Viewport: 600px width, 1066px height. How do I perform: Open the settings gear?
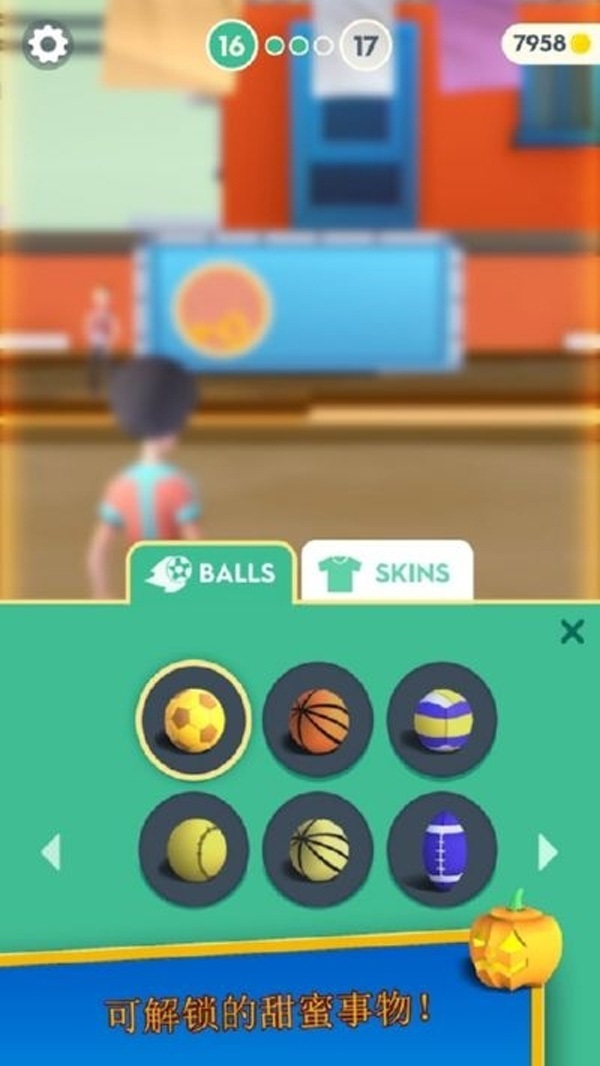point(47,44)
